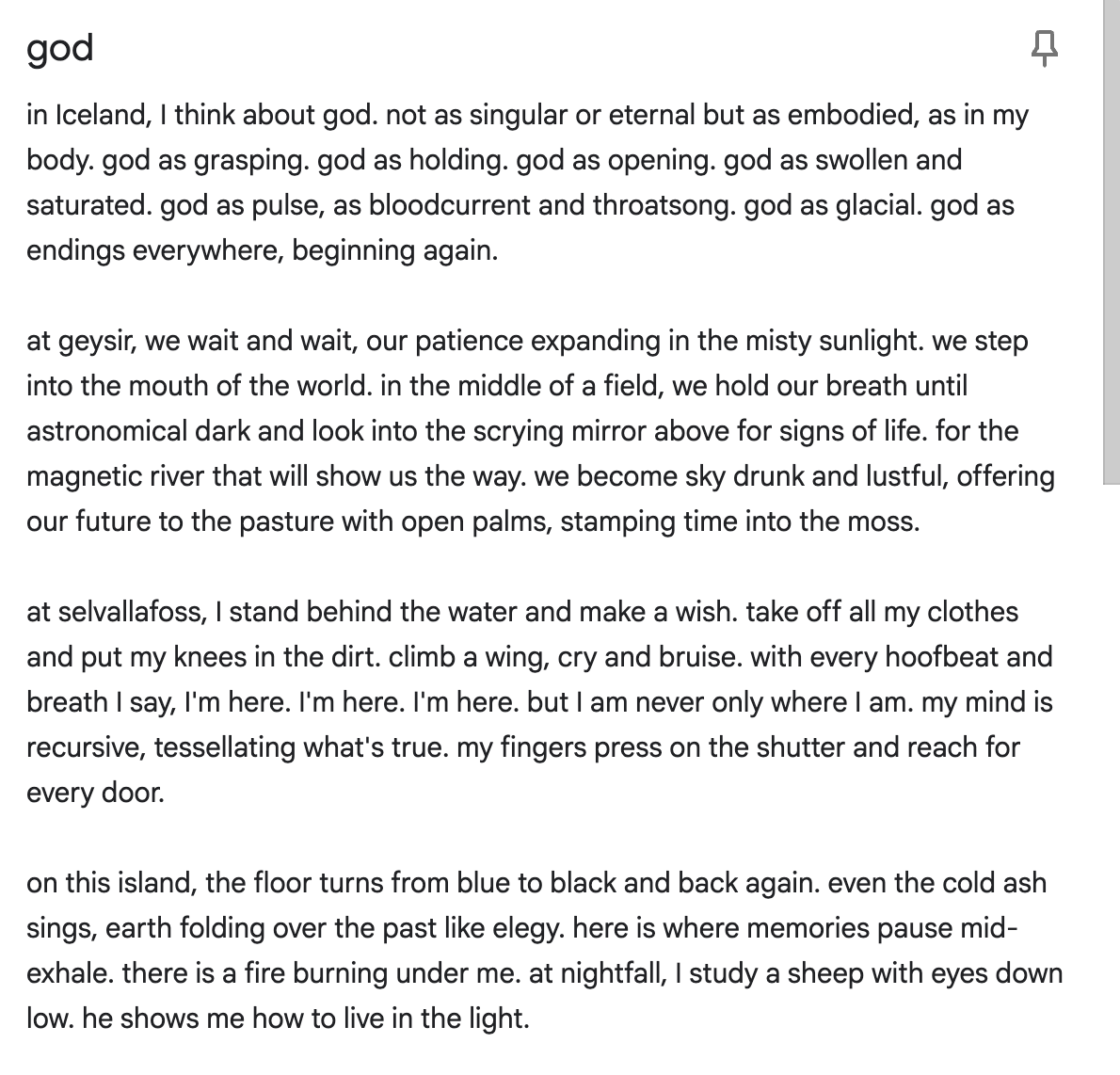Tap the note body text to edit
The width and height of the screenshot is (1120, 1075).
[x=544, y=567]
